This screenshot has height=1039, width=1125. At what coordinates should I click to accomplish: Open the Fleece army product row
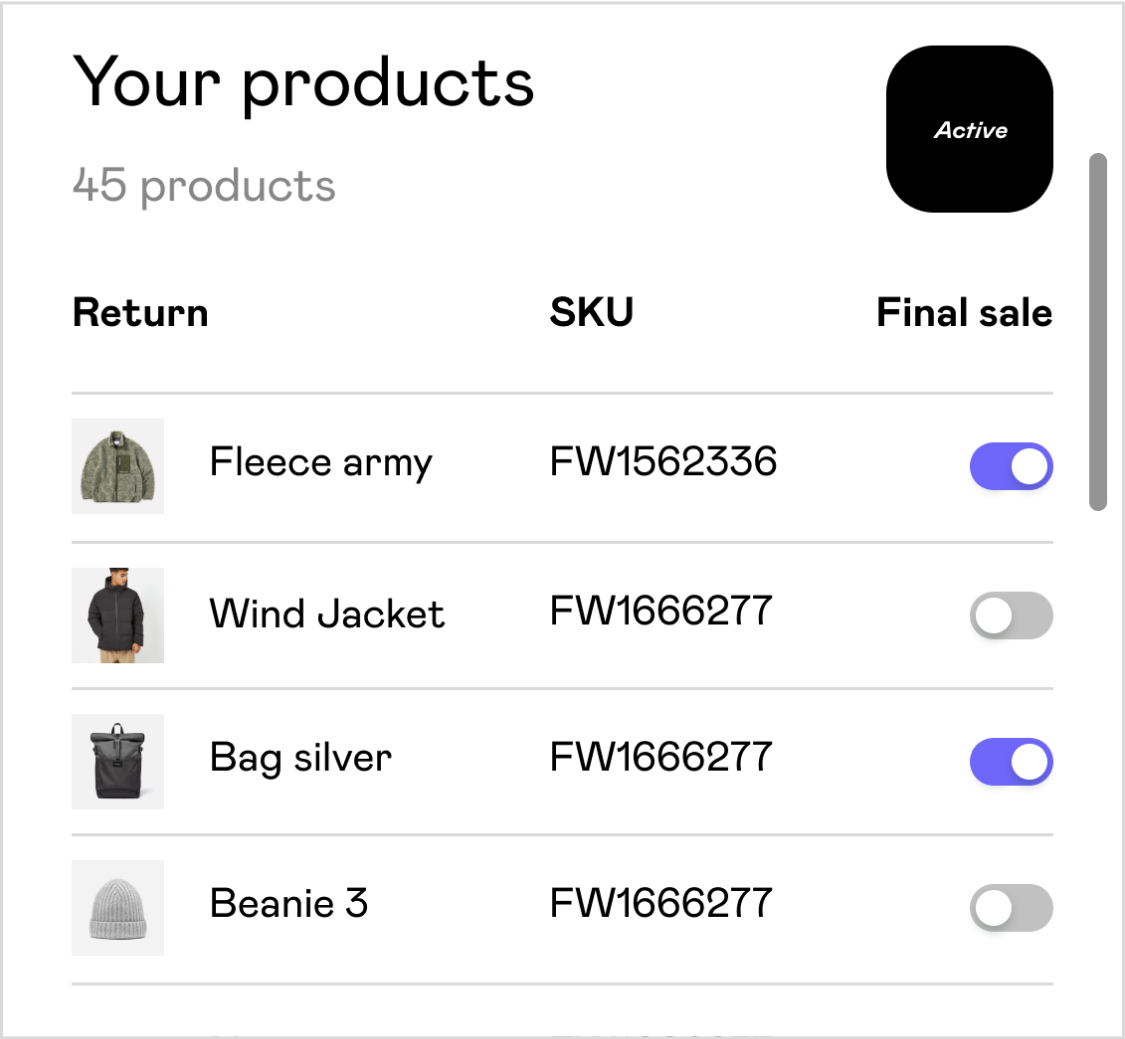[320, 463]
